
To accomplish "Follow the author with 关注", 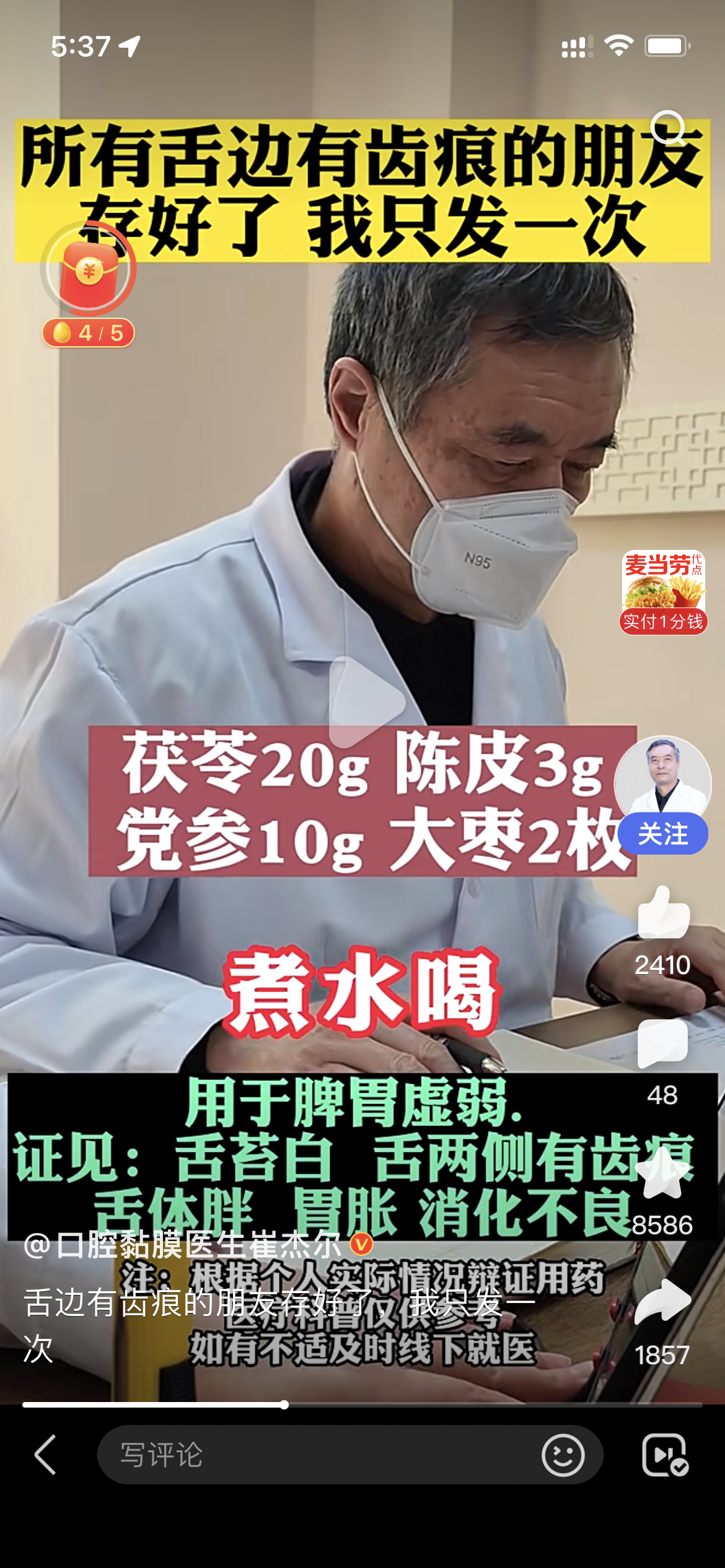I will point(662,834).
